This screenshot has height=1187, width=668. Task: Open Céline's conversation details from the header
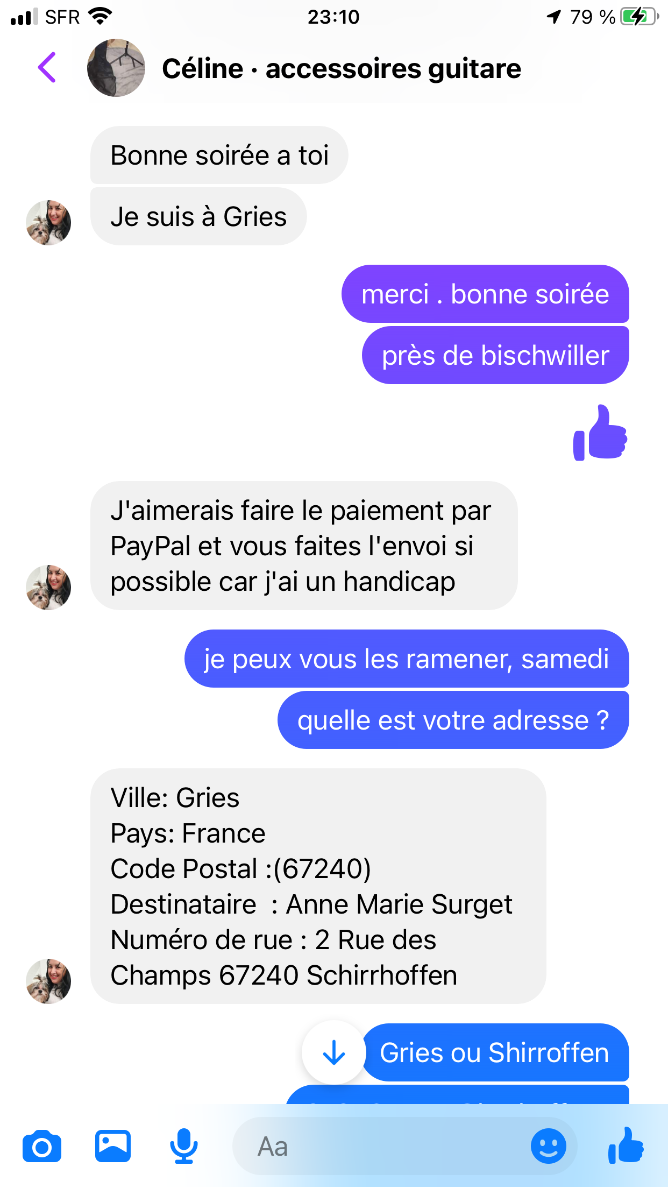click(x=340, y=68)
